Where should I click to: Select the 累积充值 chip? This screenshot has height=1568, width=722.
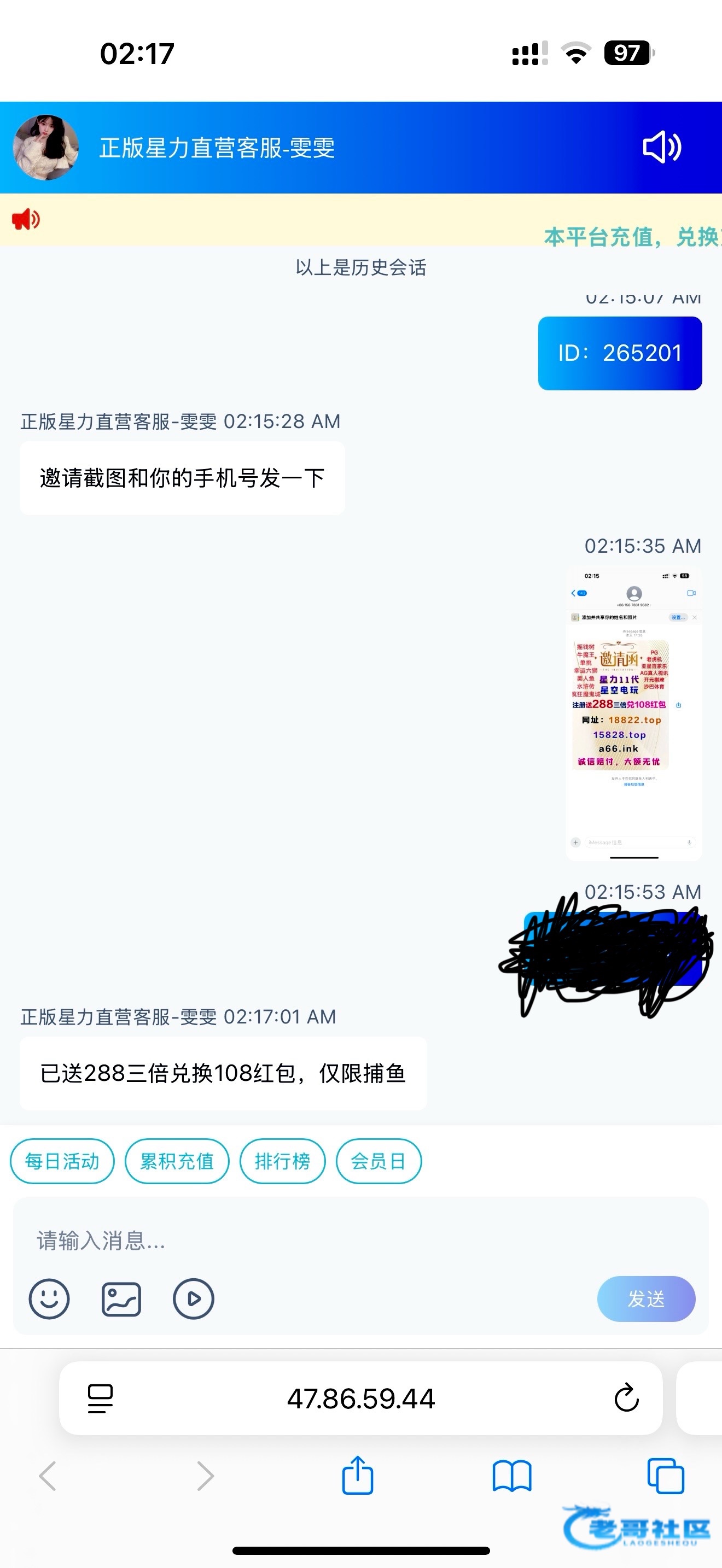point(177,1161)
